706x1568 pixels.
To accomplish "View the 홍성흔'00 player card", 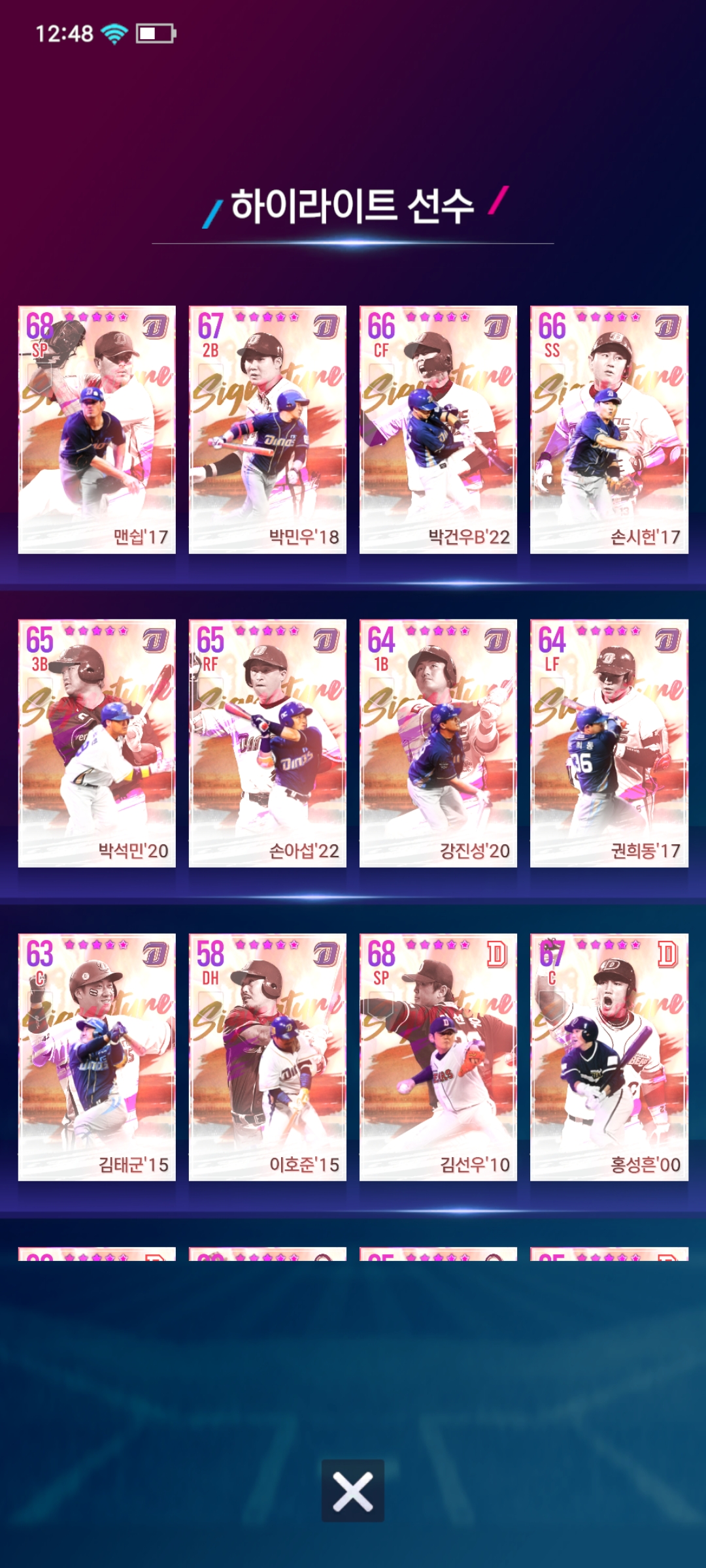I will pos(609,1056).
